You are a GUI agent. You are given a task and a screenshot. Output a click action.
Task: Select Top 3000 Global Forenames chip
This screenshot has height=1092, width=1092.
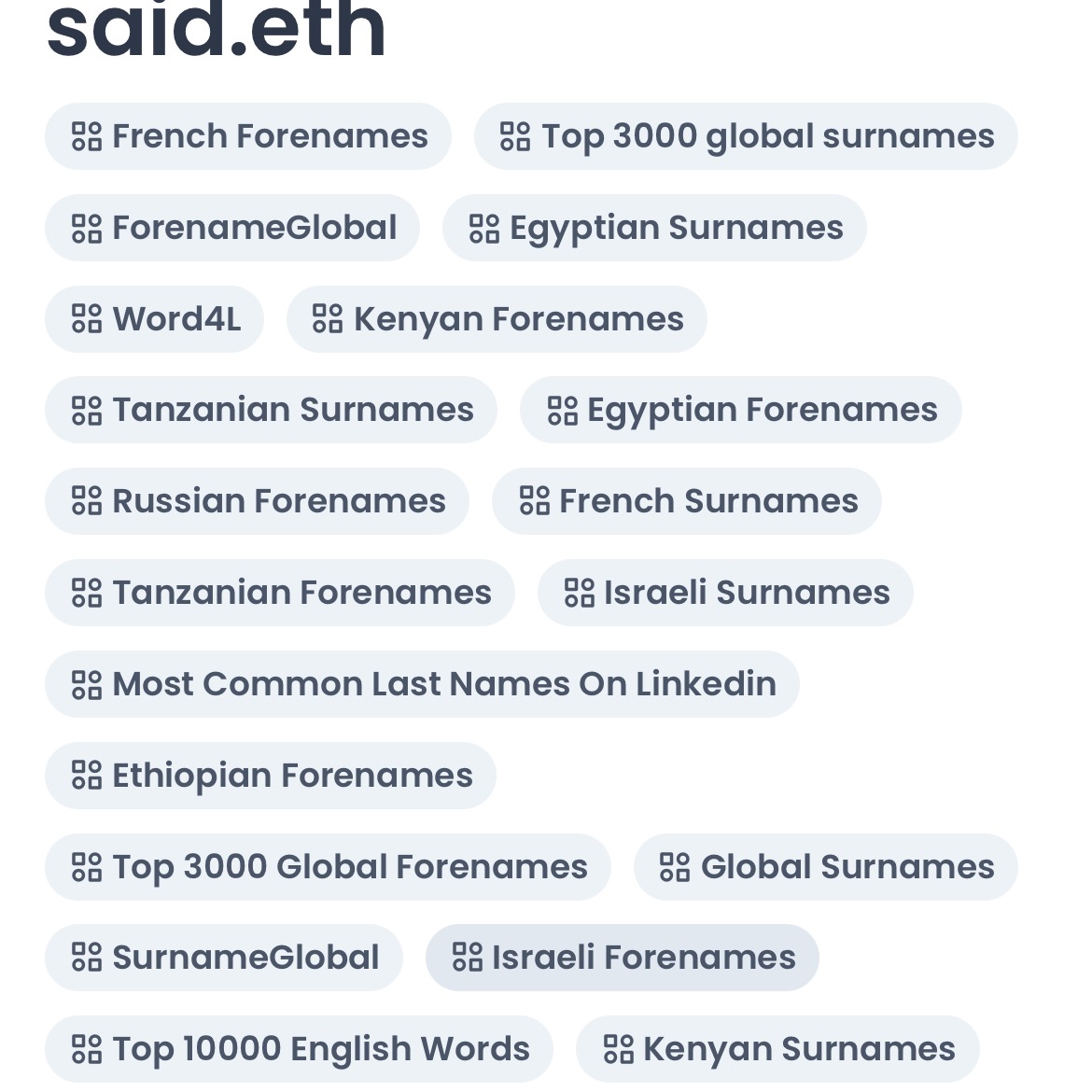tap(328, 867)
